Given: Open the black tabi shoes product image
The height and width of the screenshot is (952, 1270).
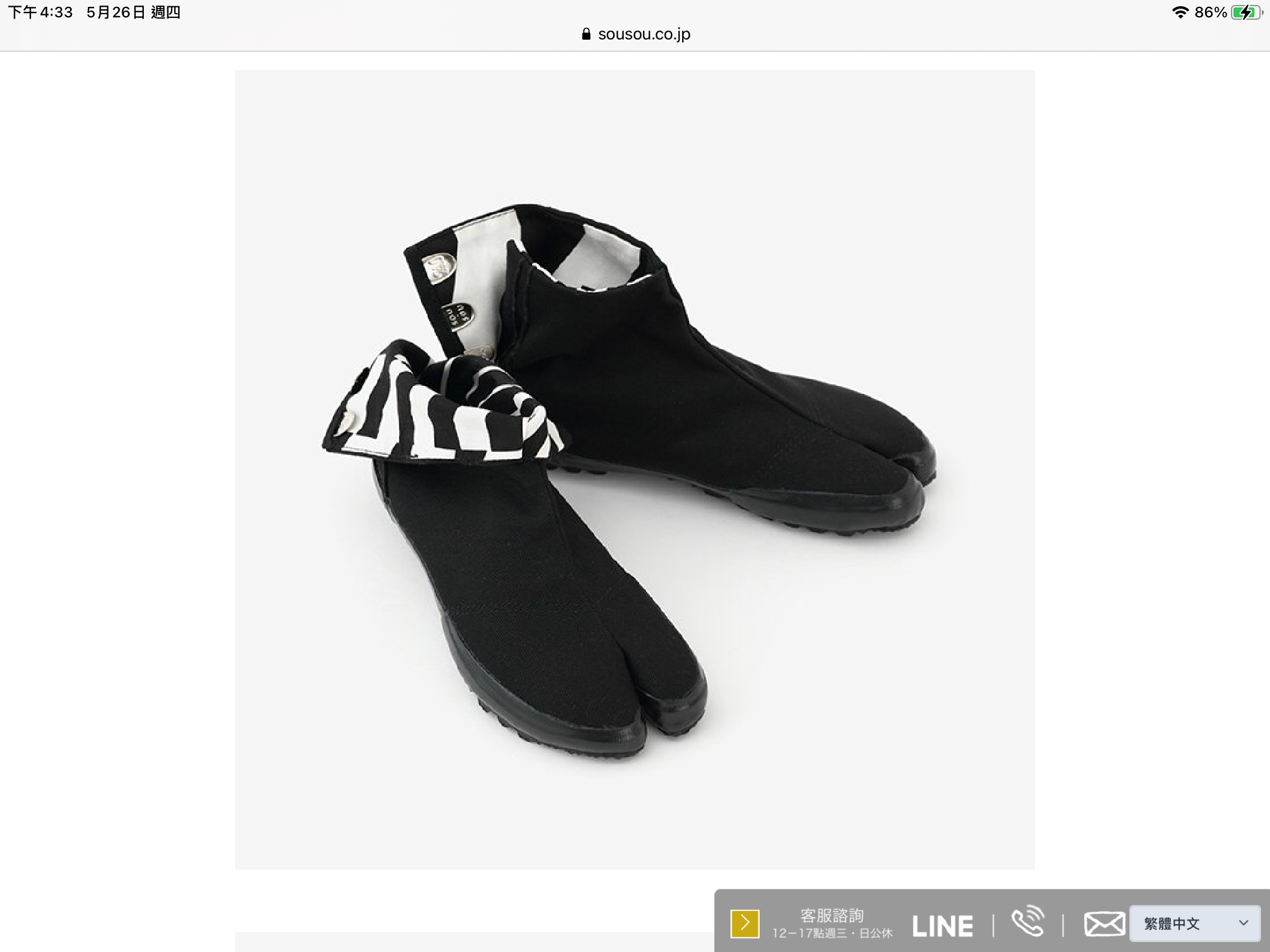Looking at the screenshot, I should pos(634,469).
